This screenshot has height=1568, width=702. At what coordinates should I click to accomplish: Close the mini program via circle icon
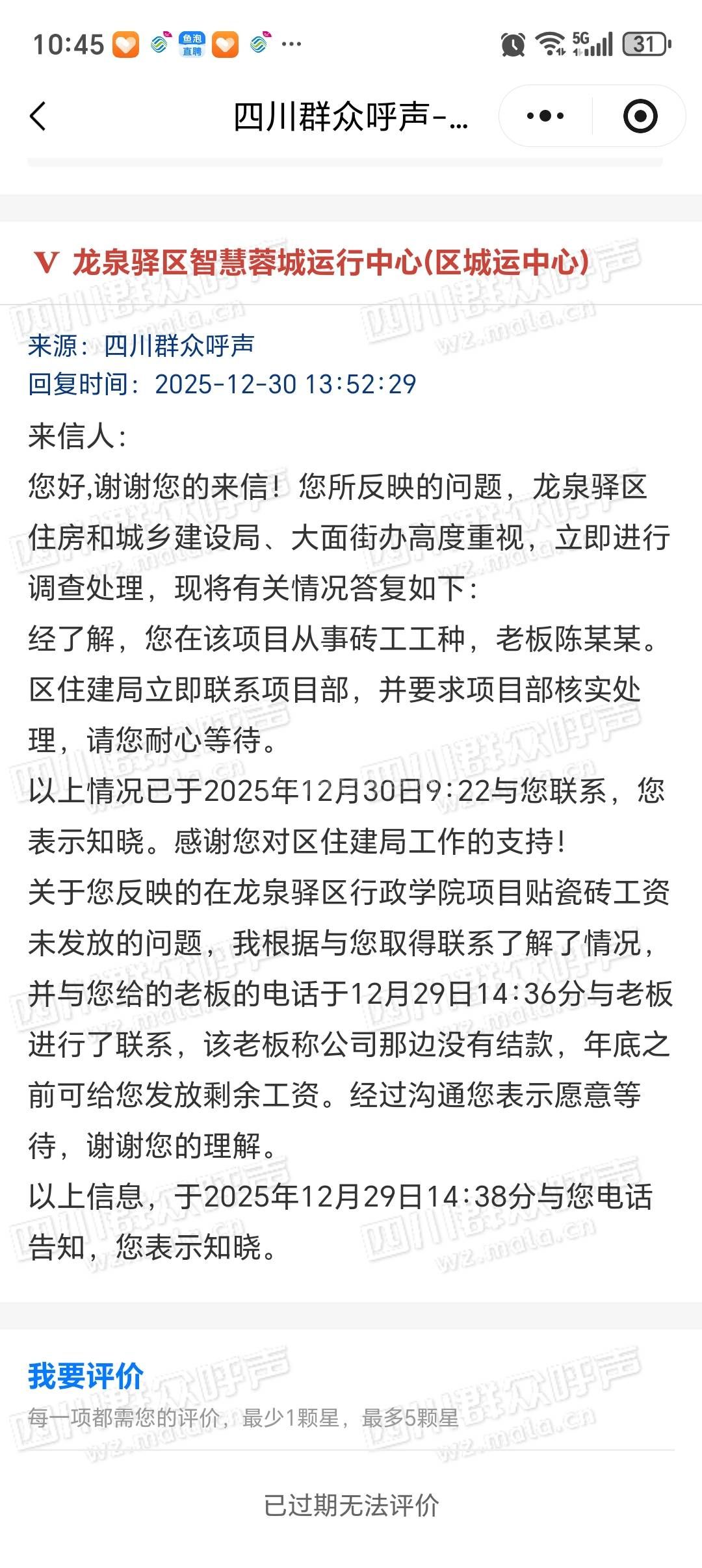(640, 116)
